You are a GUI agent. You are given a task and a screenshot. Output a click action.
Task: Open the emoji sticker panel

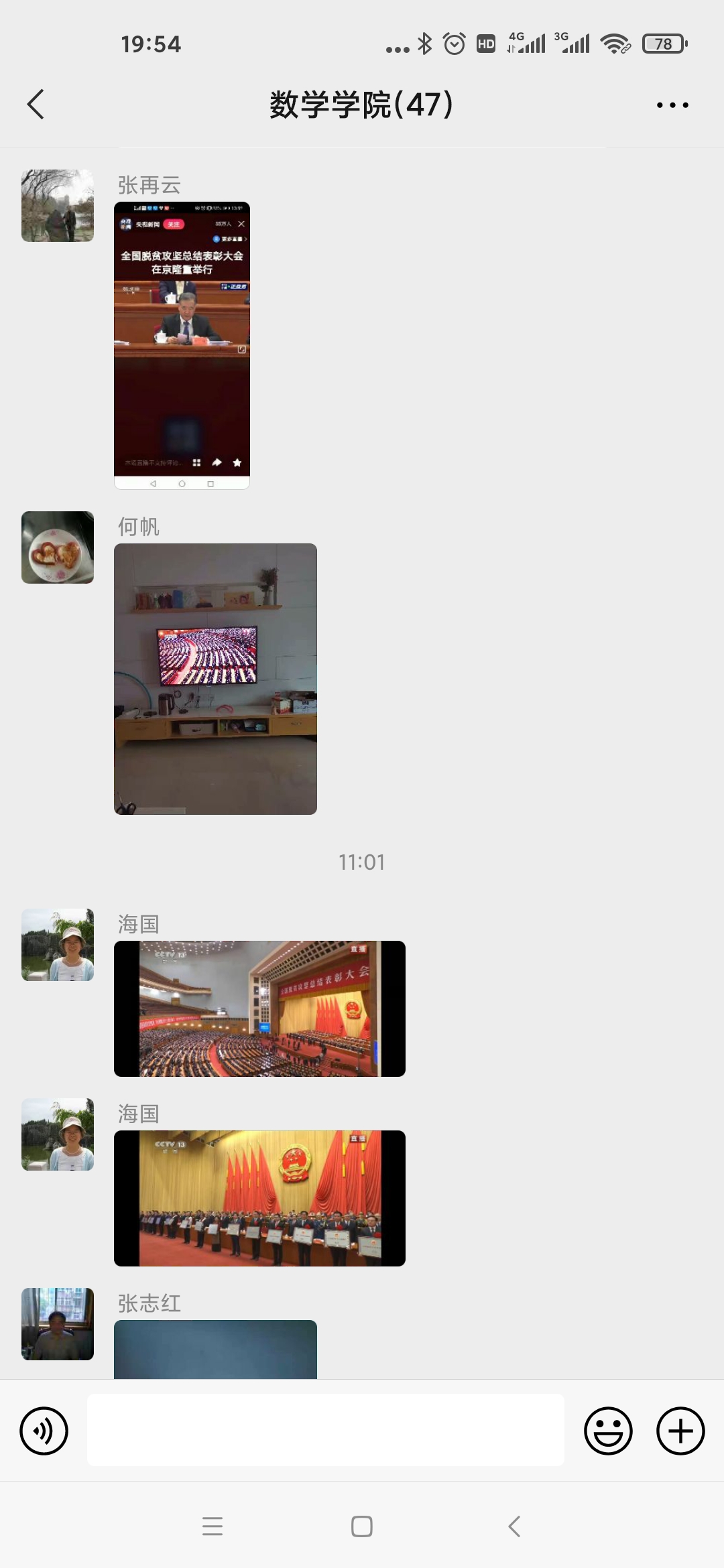point(608,1431)
